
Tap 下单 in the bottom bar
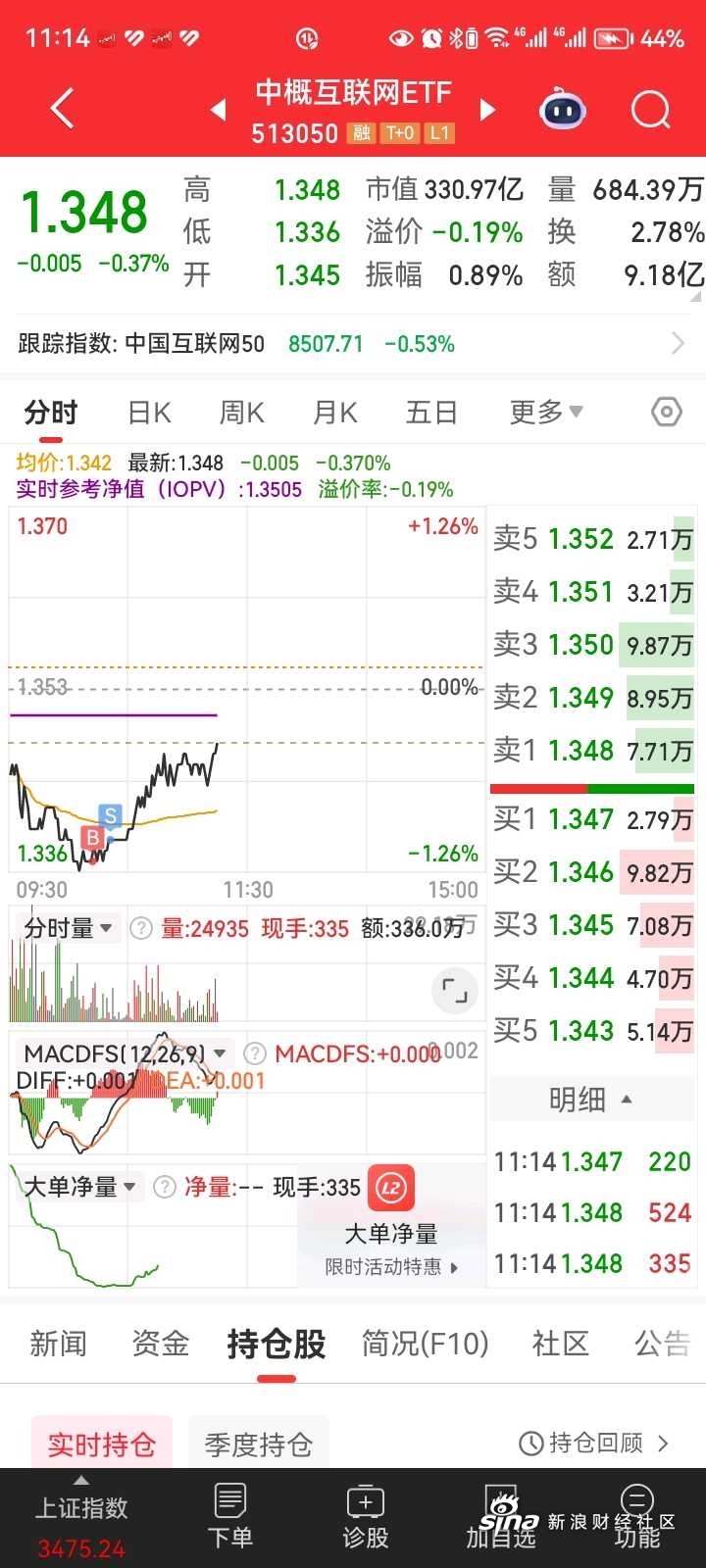coord(230,1514)
